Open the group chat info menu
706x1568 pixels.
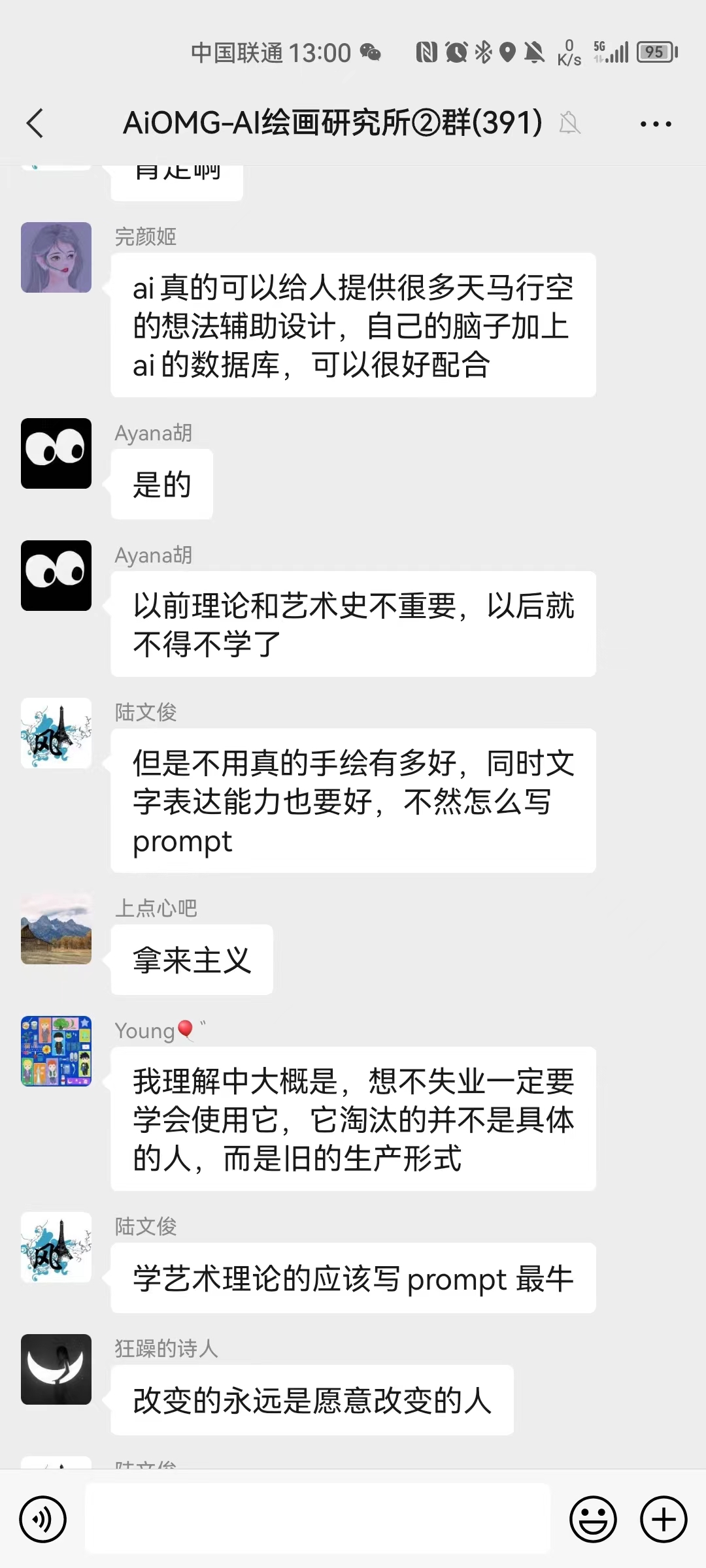coord(656,123)
